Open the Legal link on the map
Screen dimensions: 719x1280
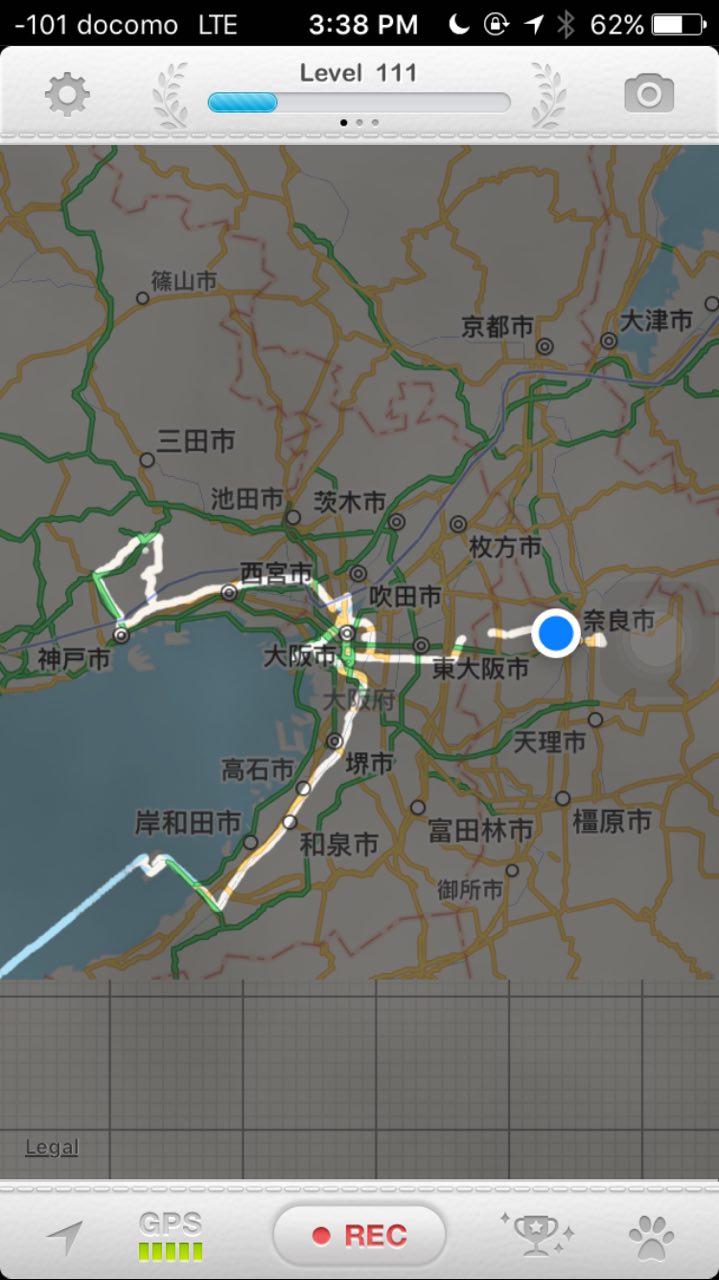click(x=52, y=1147)
